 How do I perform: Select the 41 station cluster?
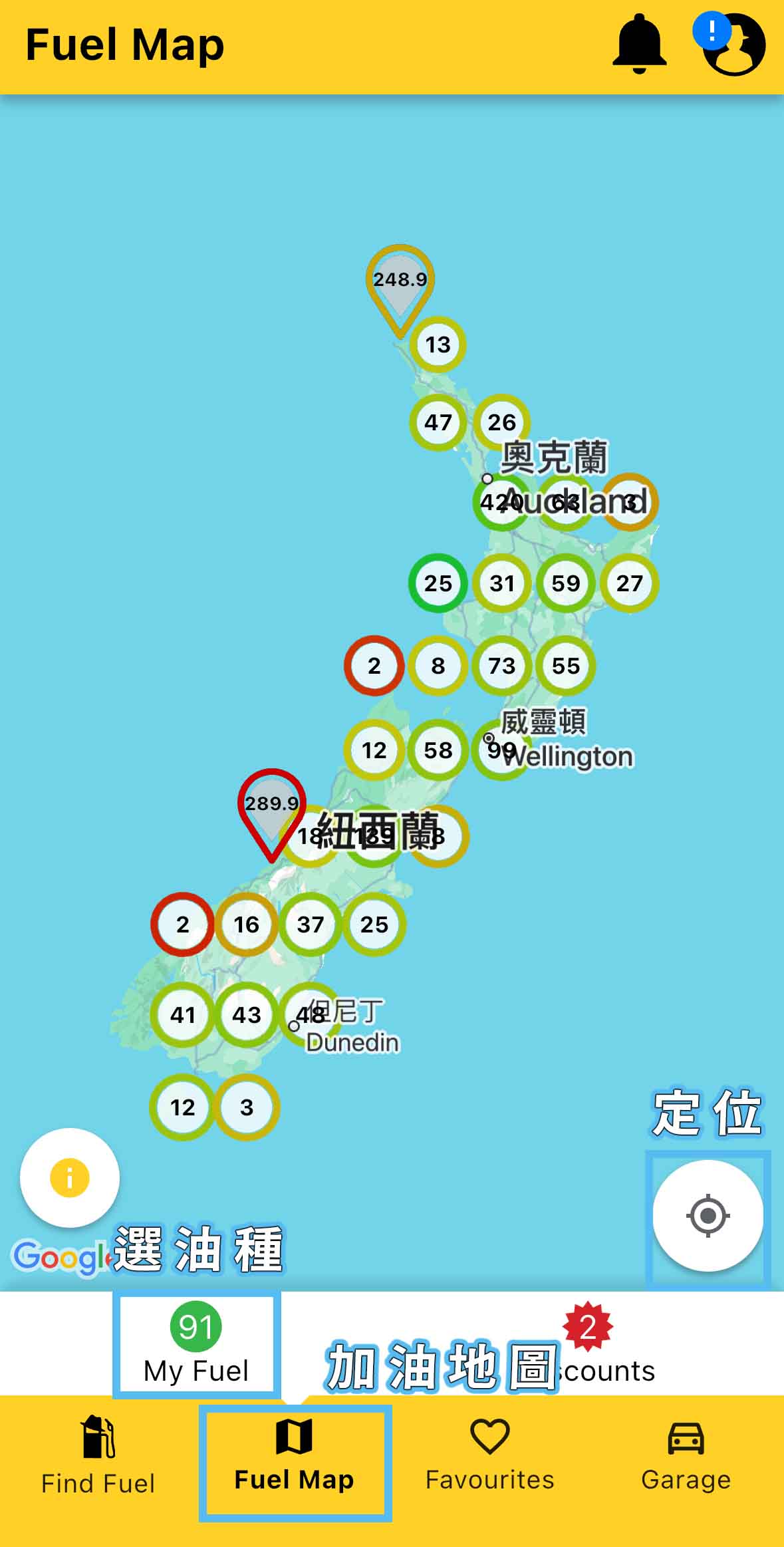tap(182, 1015)
